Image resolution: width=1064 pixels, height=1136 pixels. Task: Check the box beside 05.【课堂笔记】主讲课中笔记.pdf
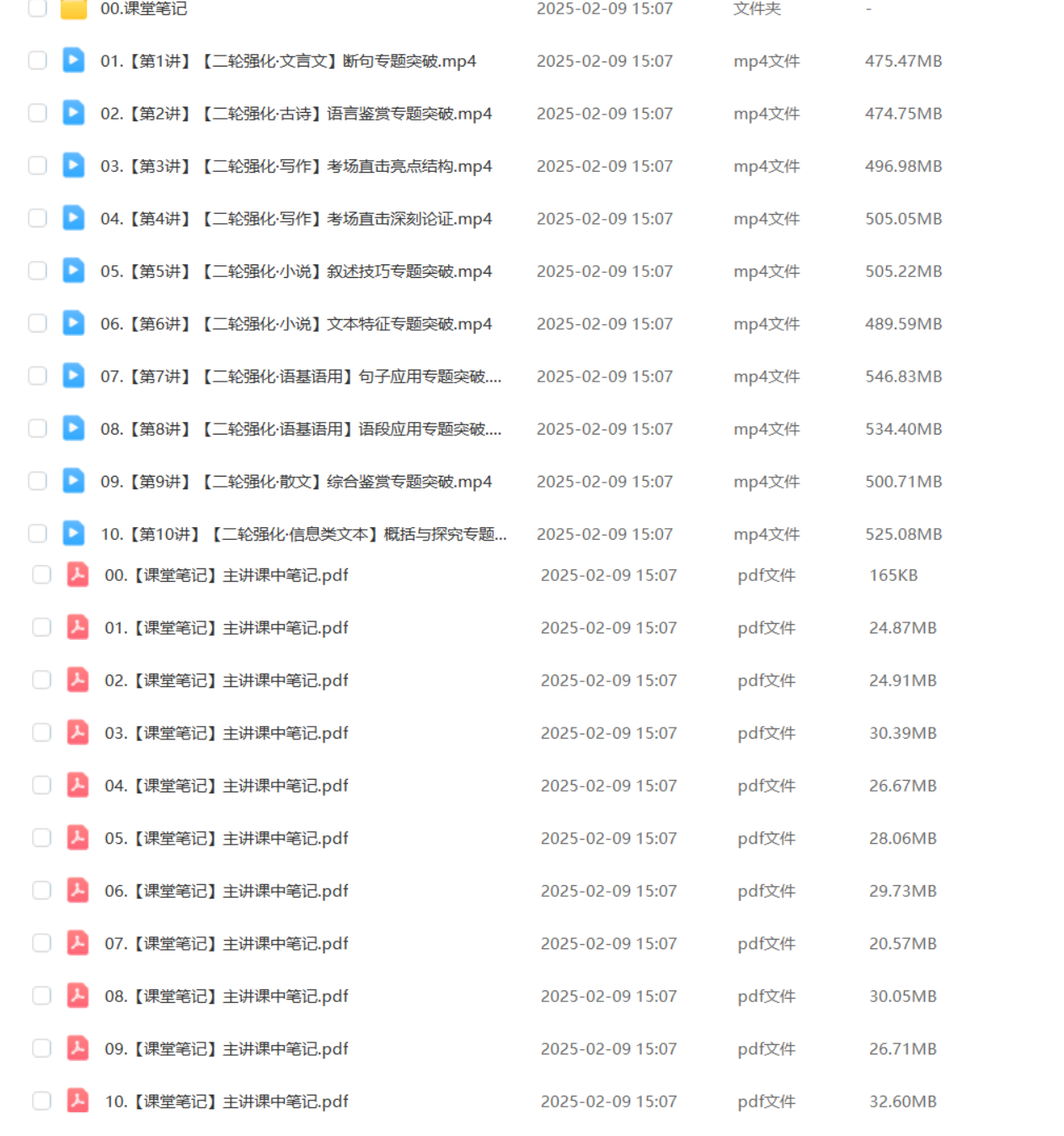tap(41, 839)
